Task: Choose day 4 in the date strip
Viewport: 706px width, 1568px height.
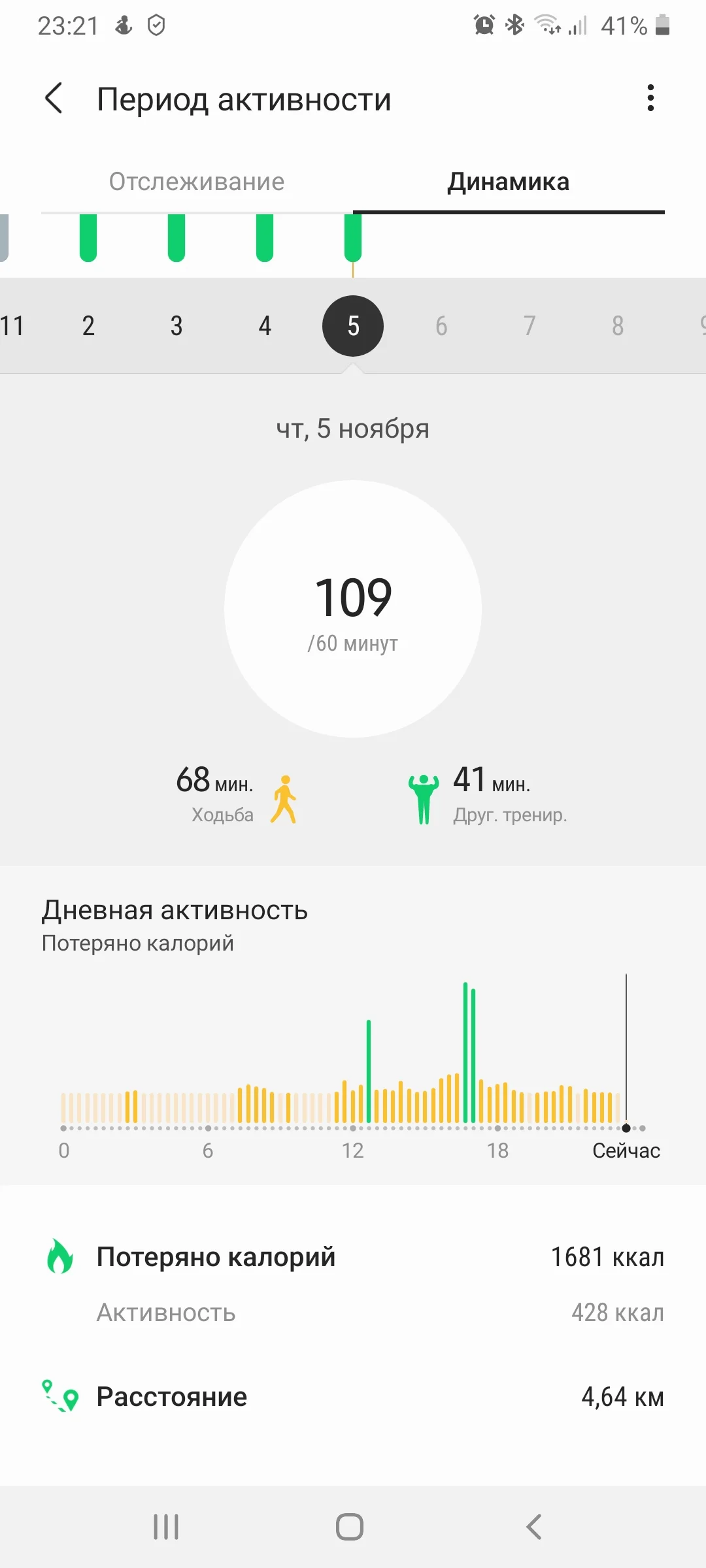Action: pos(265,325)
